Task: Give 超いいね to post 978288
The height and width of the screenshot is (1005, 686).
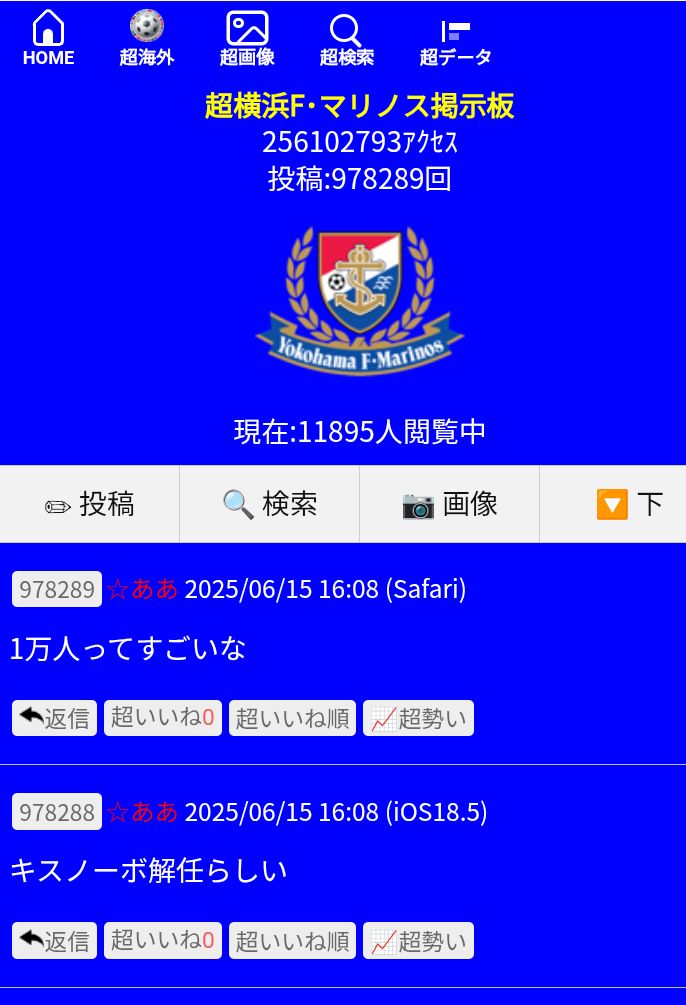Action: coord(163,940)
